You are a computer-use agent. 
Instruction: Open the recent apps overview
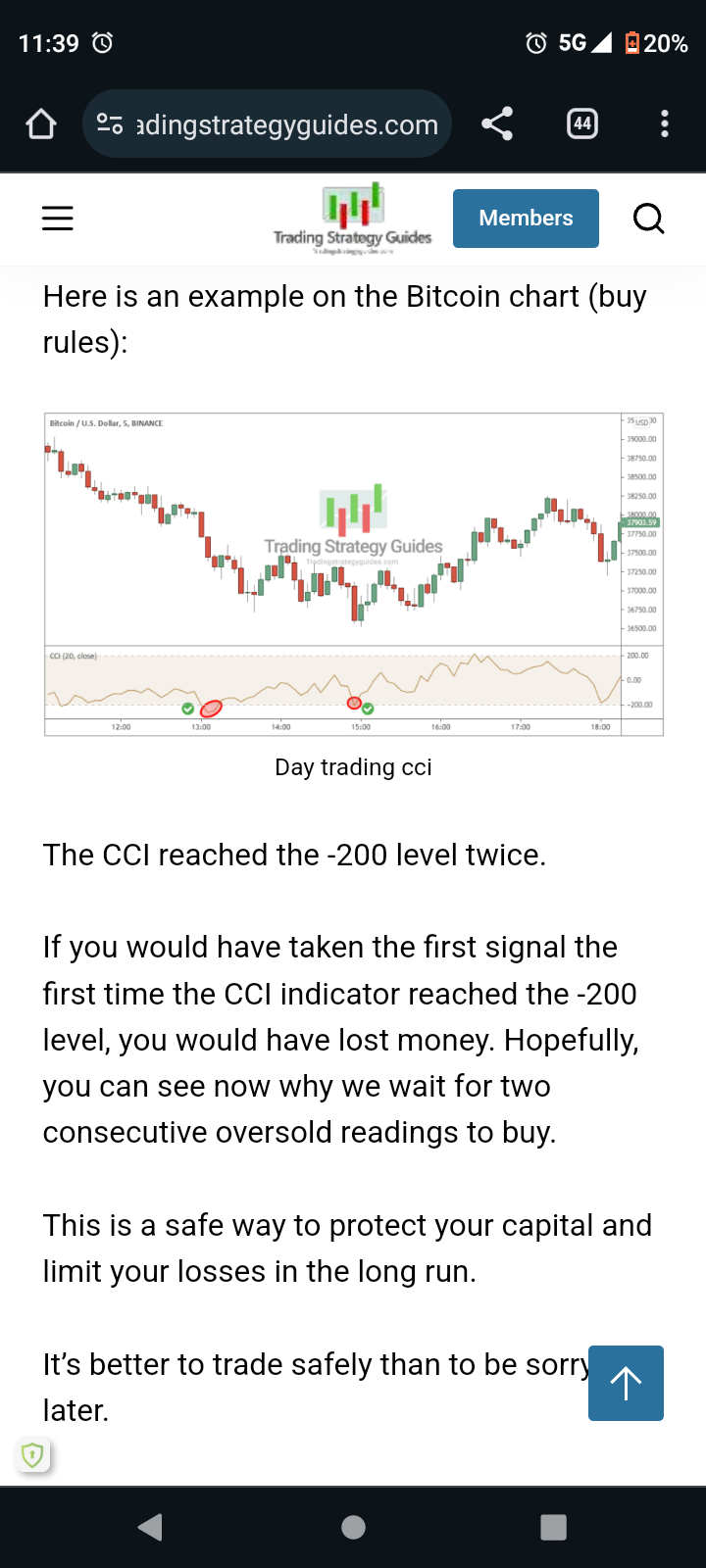tap(554, 1527)
